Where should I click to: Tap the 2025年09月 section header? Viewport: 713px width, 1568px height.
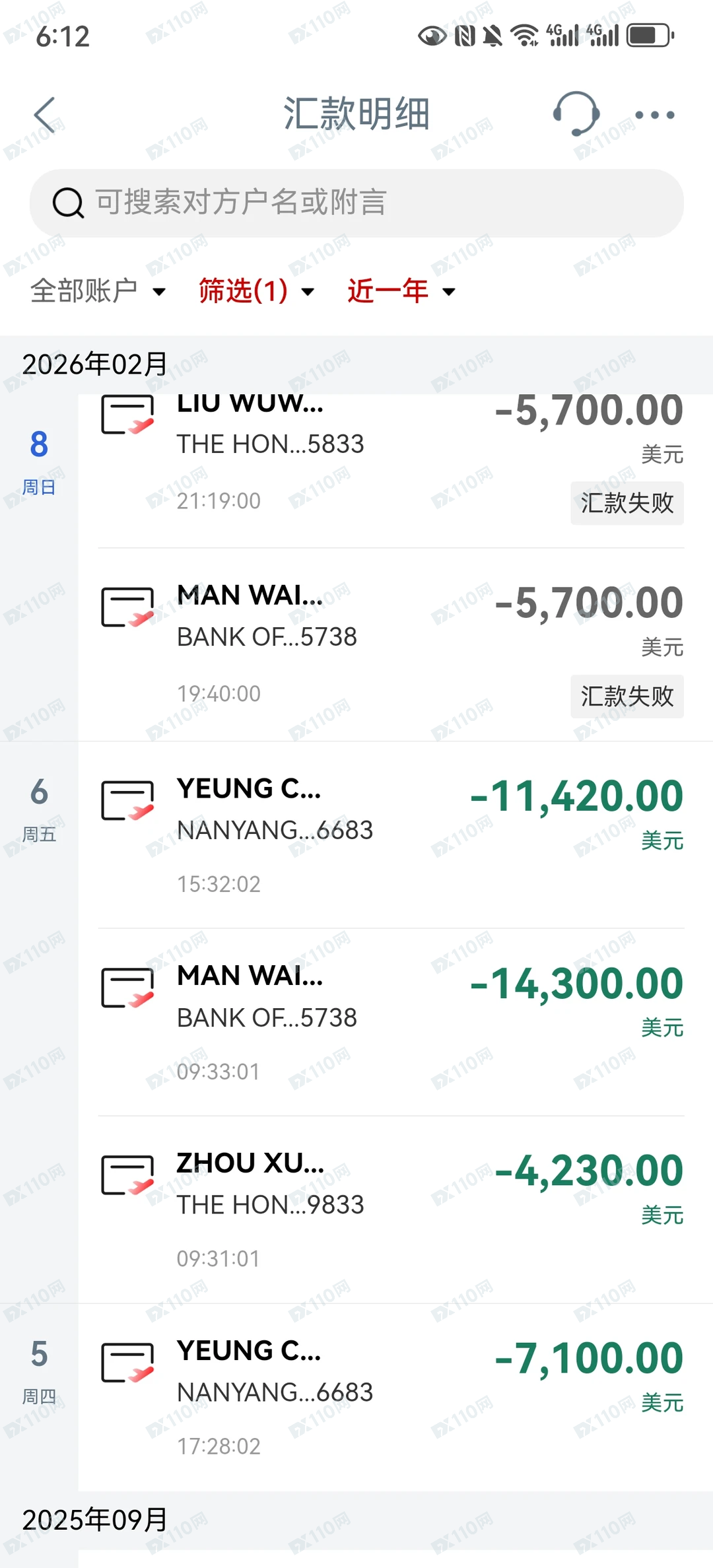pos(95,1518)
